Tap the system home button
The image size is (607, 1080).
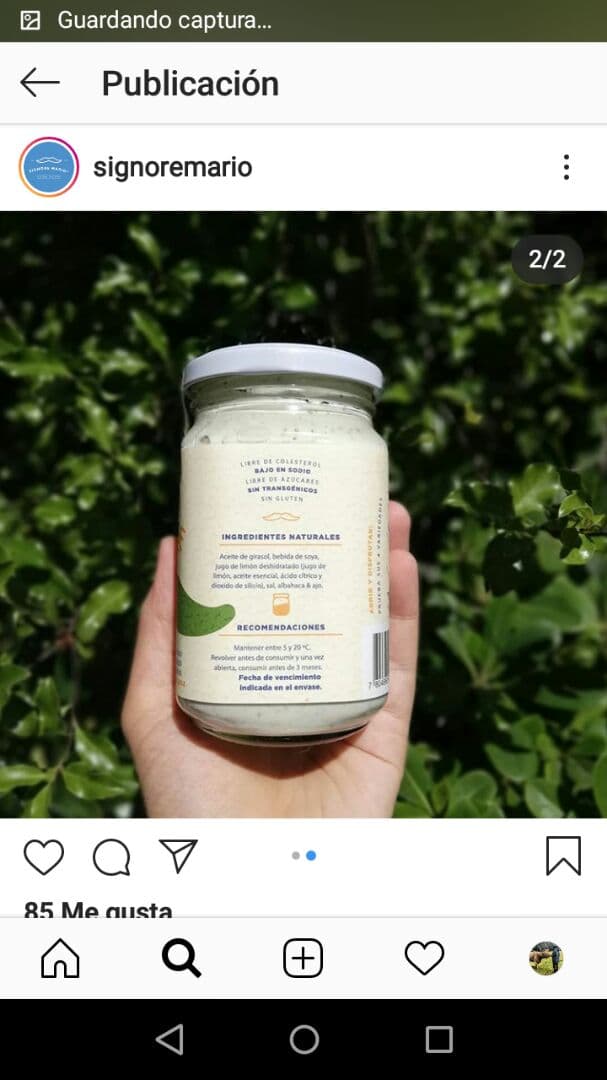(304, 1040)
